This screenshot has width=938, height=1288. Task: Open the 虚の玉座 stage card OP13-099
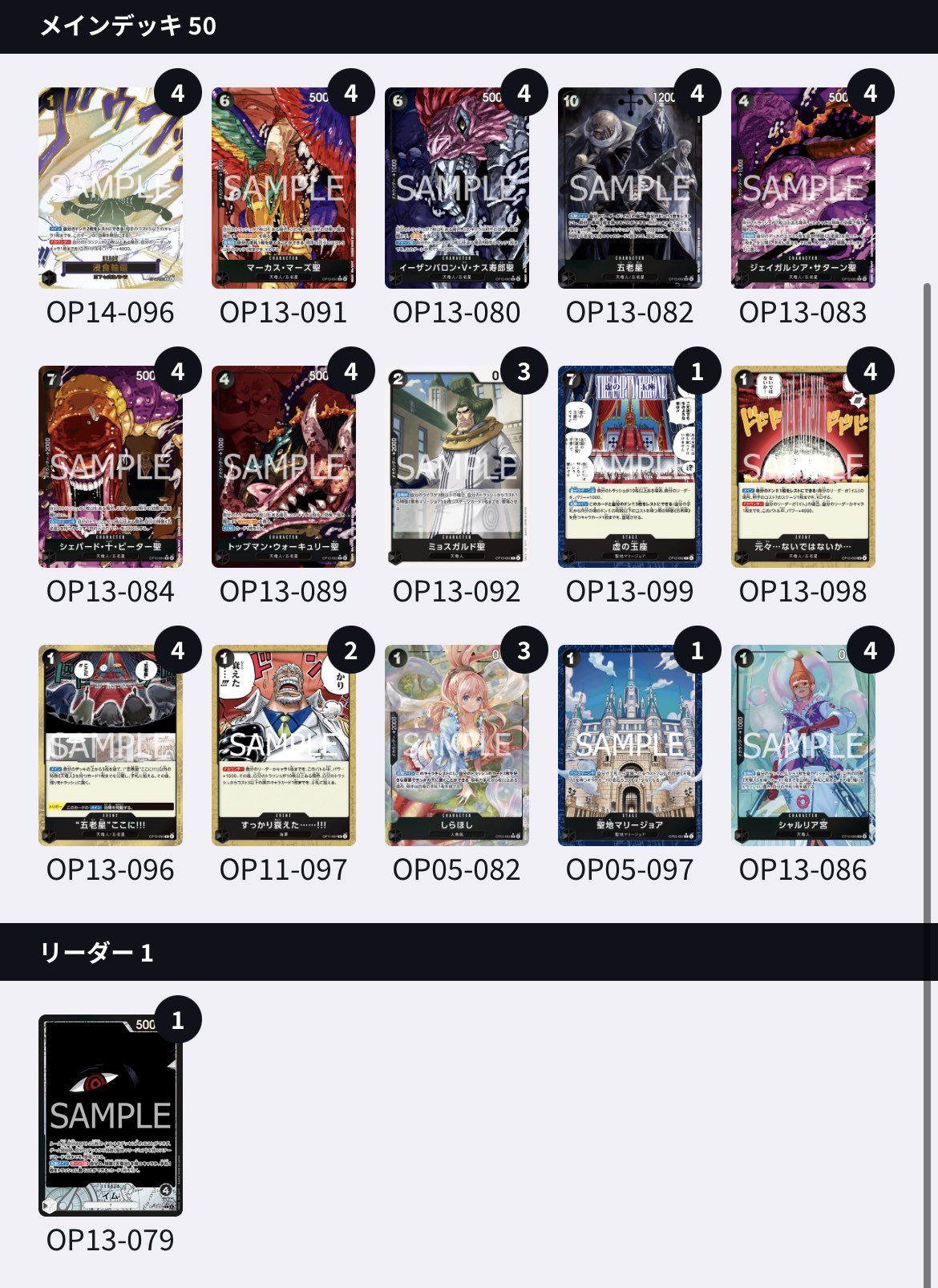[630, 467]
